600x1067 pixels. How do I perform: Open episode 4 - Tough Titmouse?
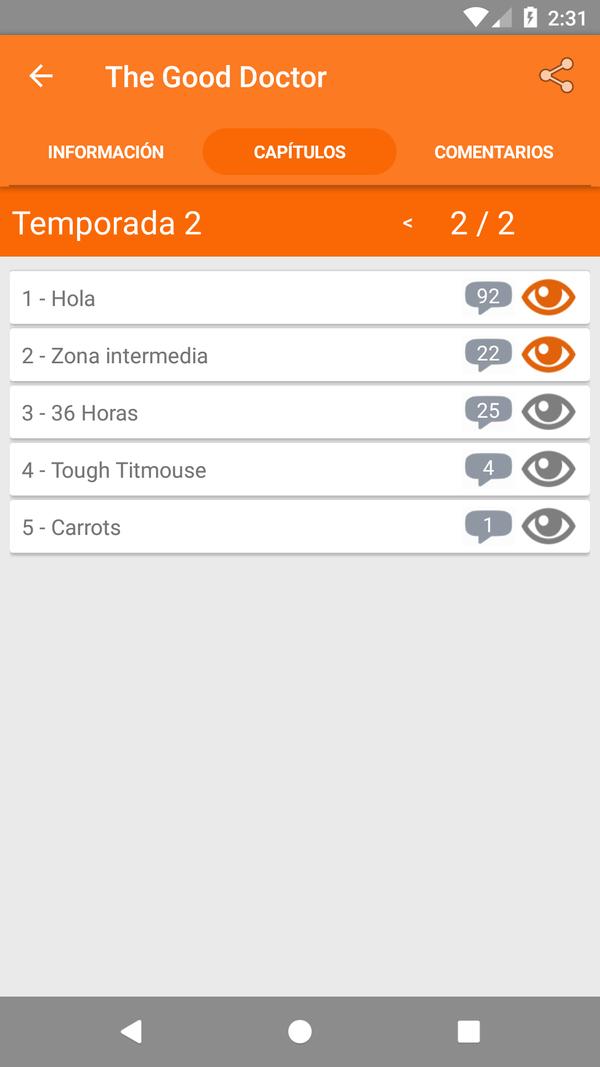pos(300,470)
